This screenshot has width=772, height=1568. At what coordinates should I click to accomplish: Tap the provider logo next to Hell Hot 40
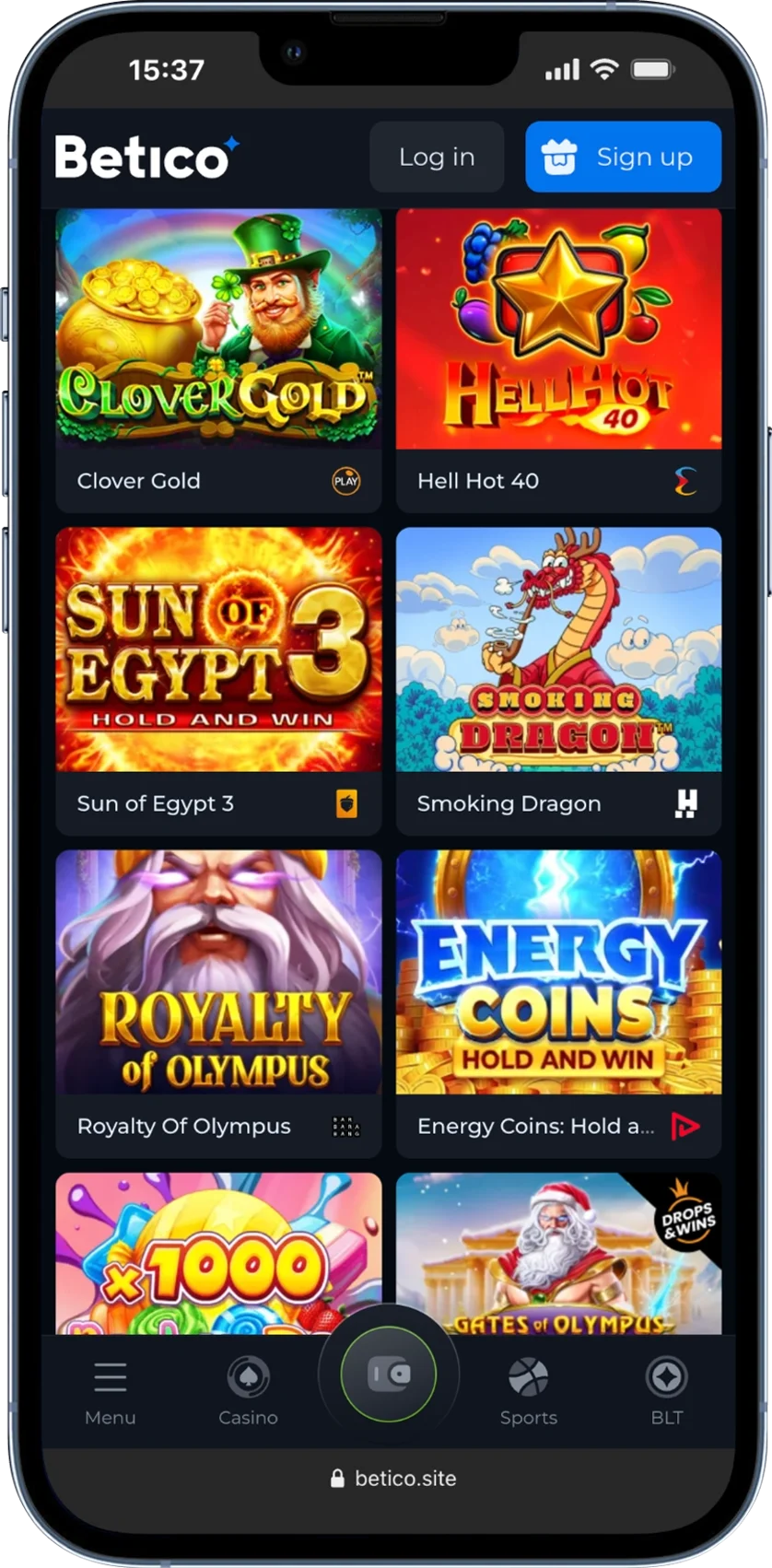686,481
